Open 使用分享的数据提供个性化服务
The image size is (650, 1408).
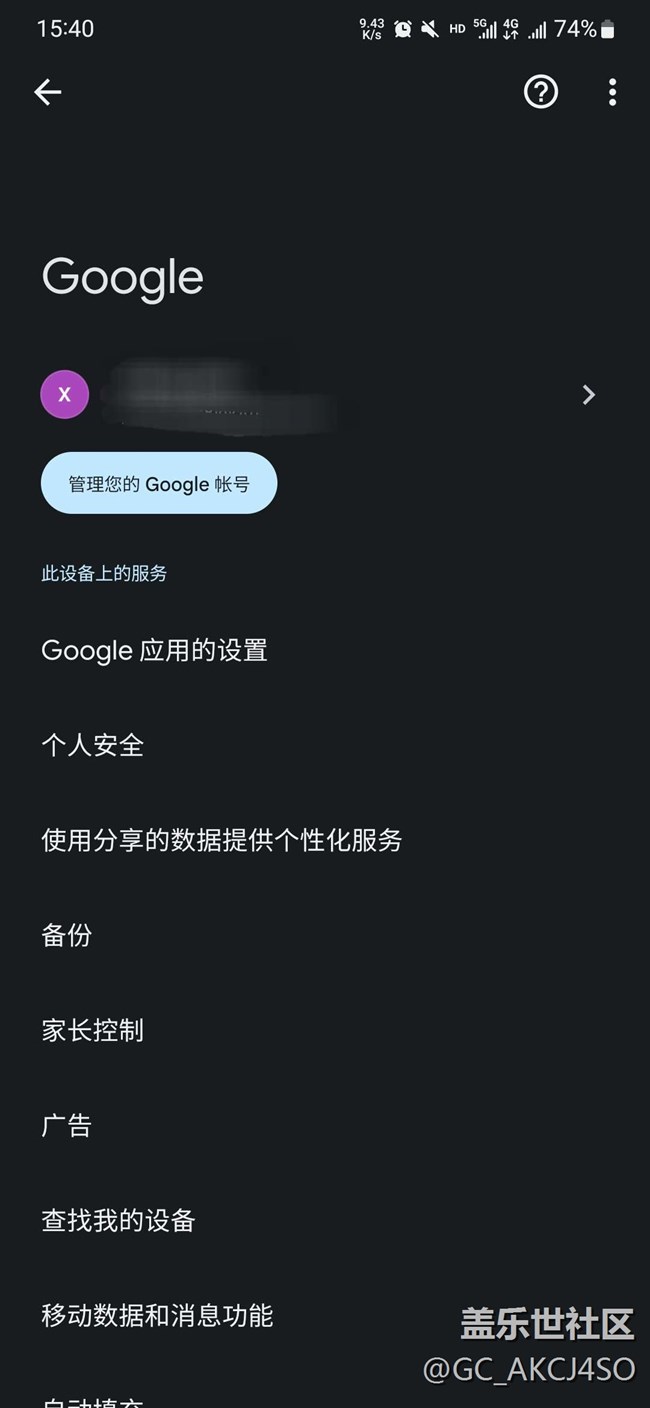click(325, 841)
